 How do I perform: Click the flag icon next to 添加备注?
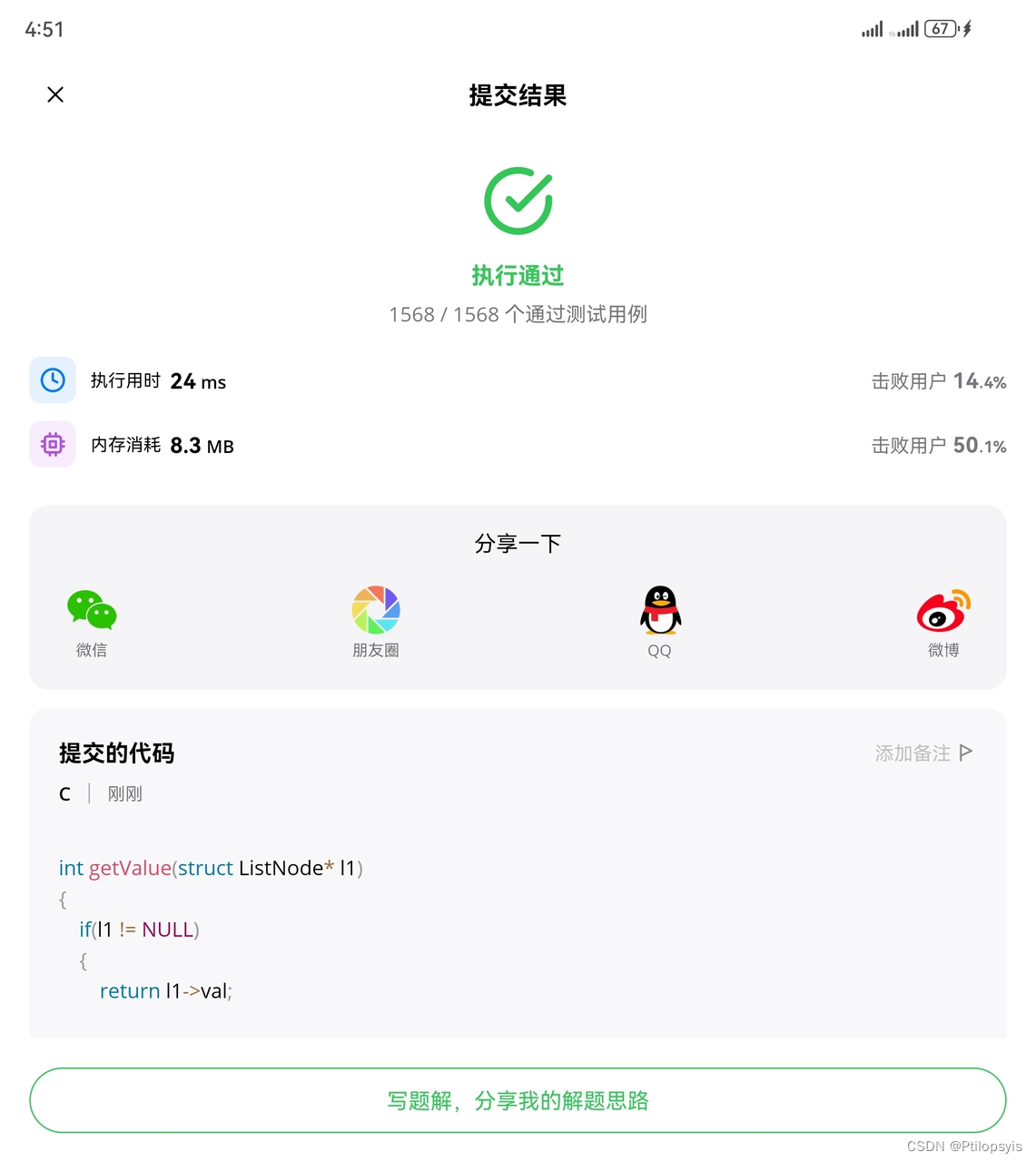point(967,753)
